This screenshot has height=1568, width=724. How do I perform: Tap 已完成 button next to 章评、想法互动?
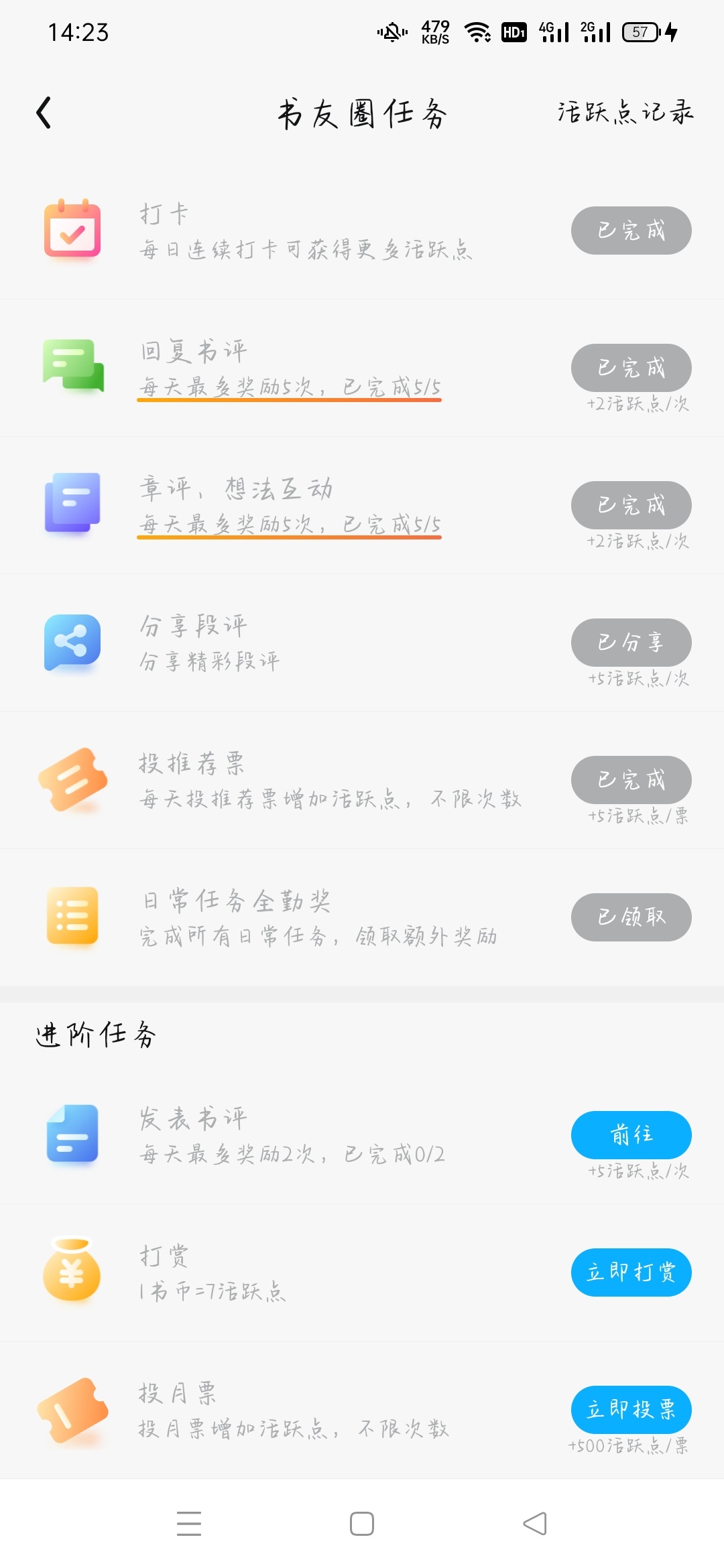coord(631,505)
